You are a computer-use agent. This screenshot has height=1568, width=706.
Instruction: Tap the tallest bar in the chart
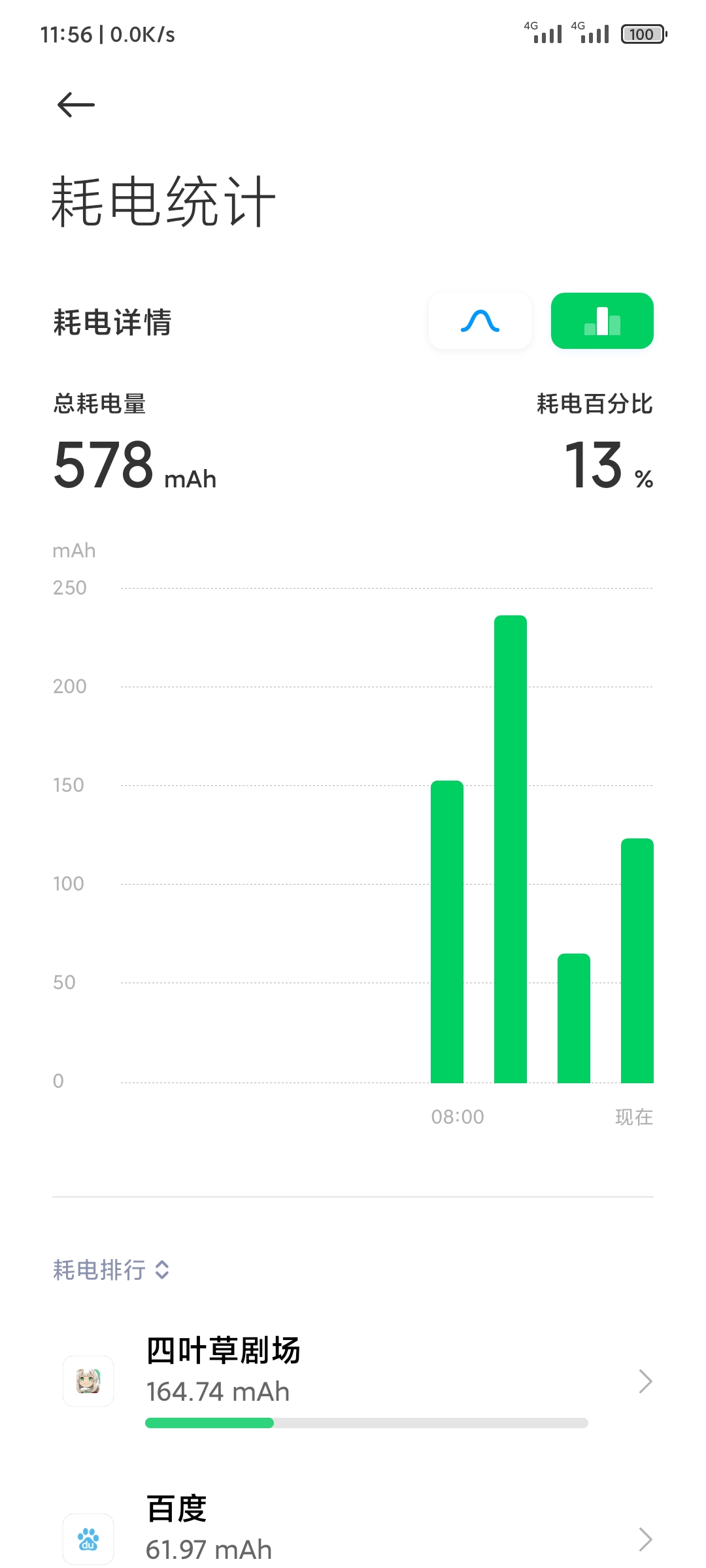511,849
